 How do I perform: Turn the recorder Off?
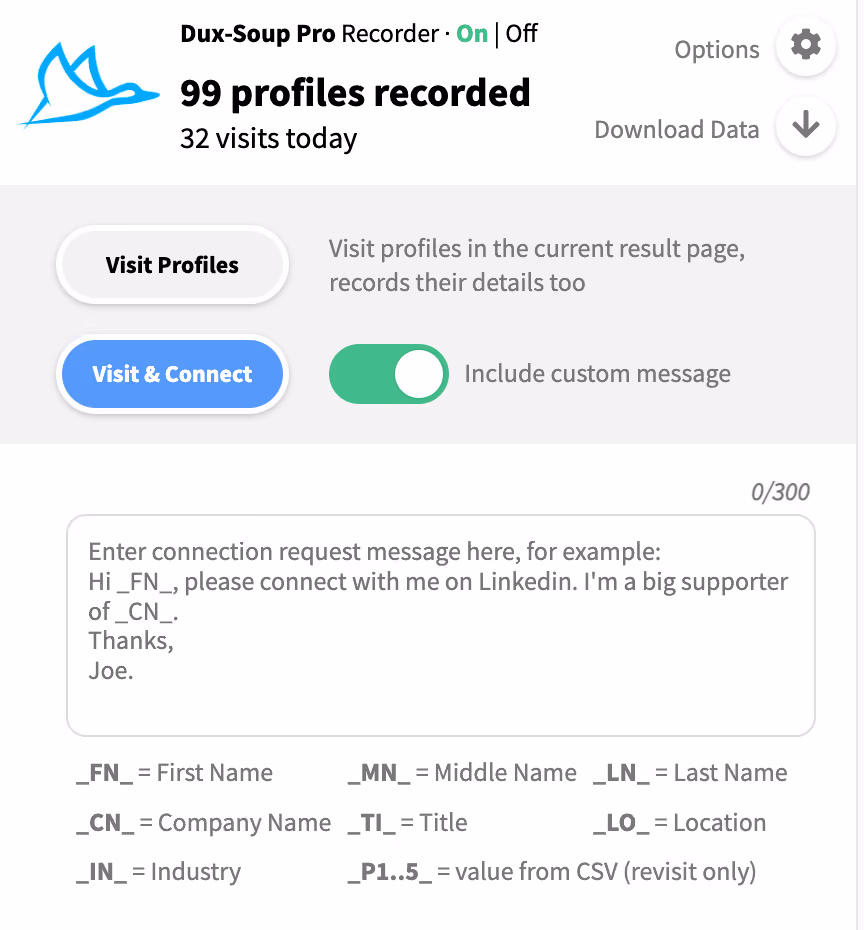click(x=521, y=34)
